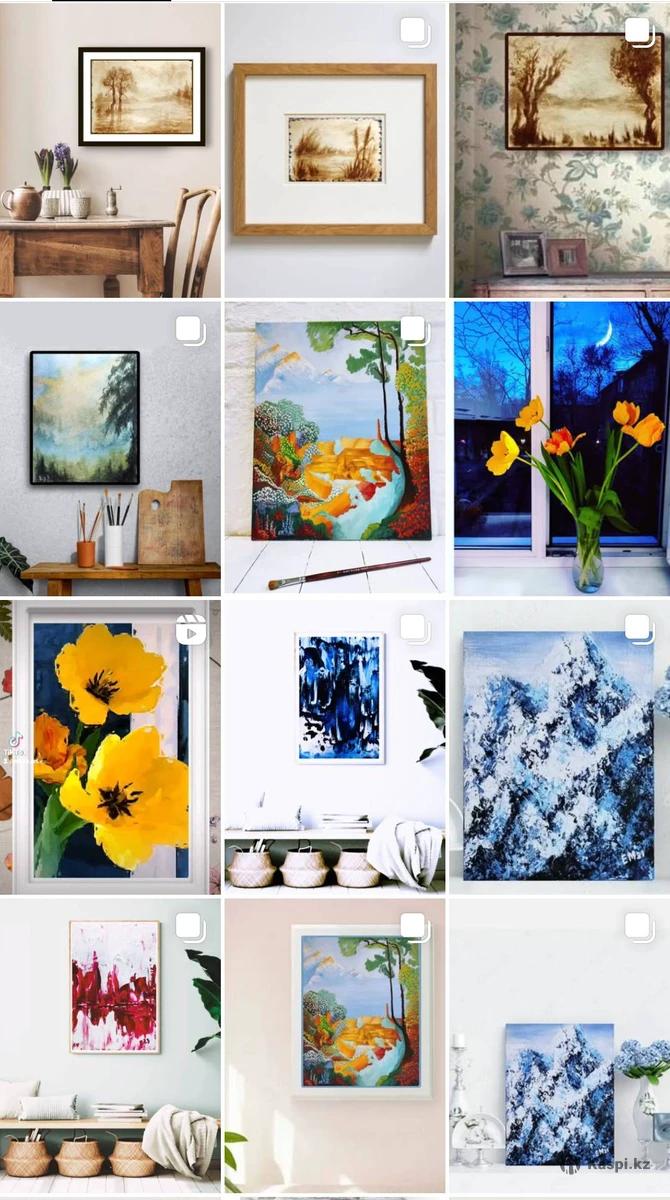Image resolution: width=670 pixels, height=1200 pixels.
Task: Open the blue abstract painting above baskets
Action: point(335,746)
